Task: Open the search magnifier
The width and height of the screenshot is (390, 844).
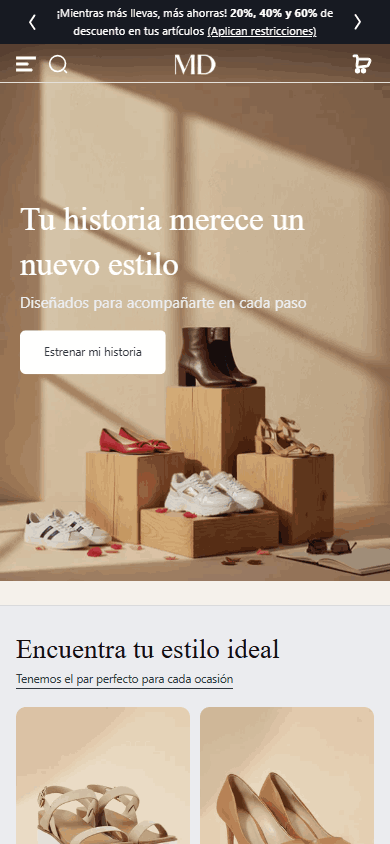Action: pyautogui.click(x=58, y=65)
